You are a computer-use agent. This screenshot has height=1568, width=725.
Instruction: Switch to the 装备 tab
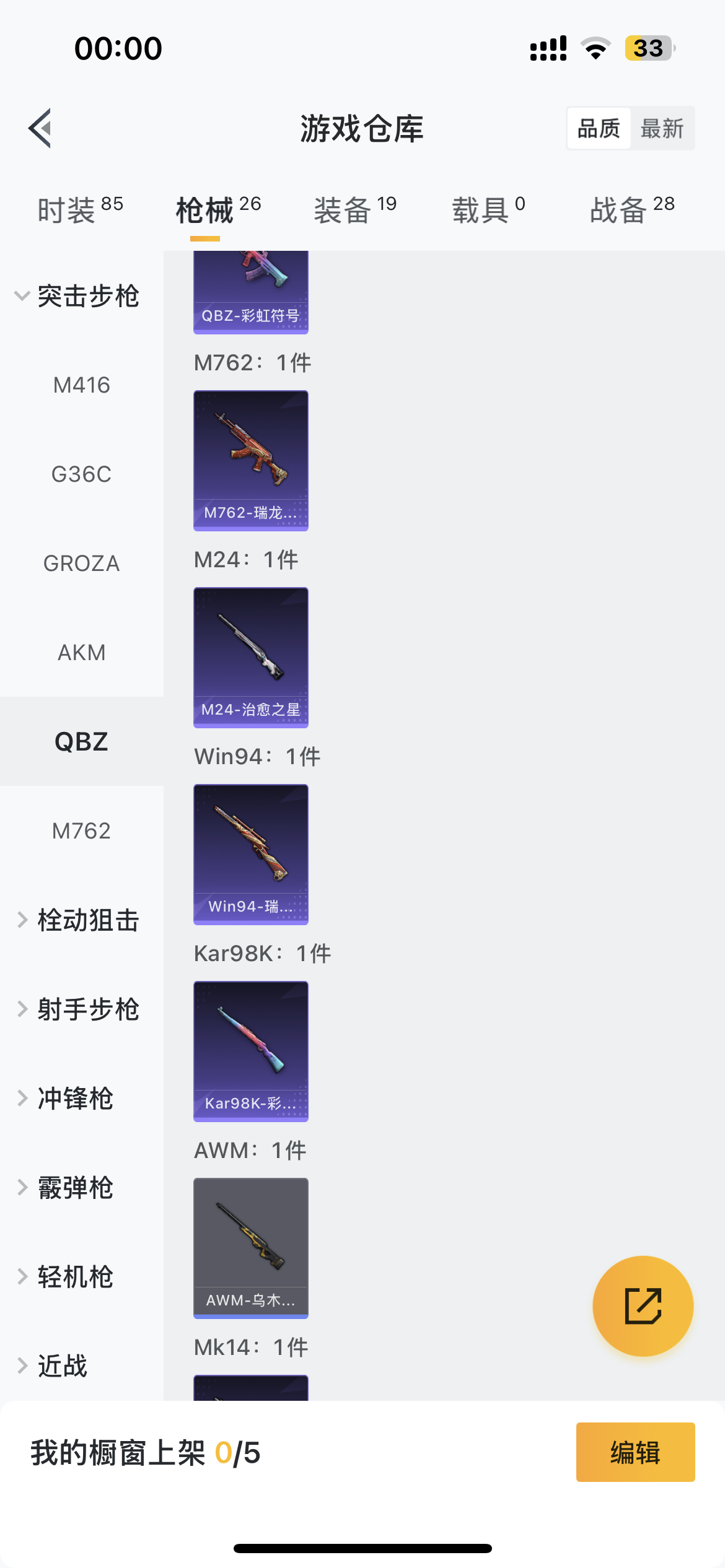coord(354,210)
